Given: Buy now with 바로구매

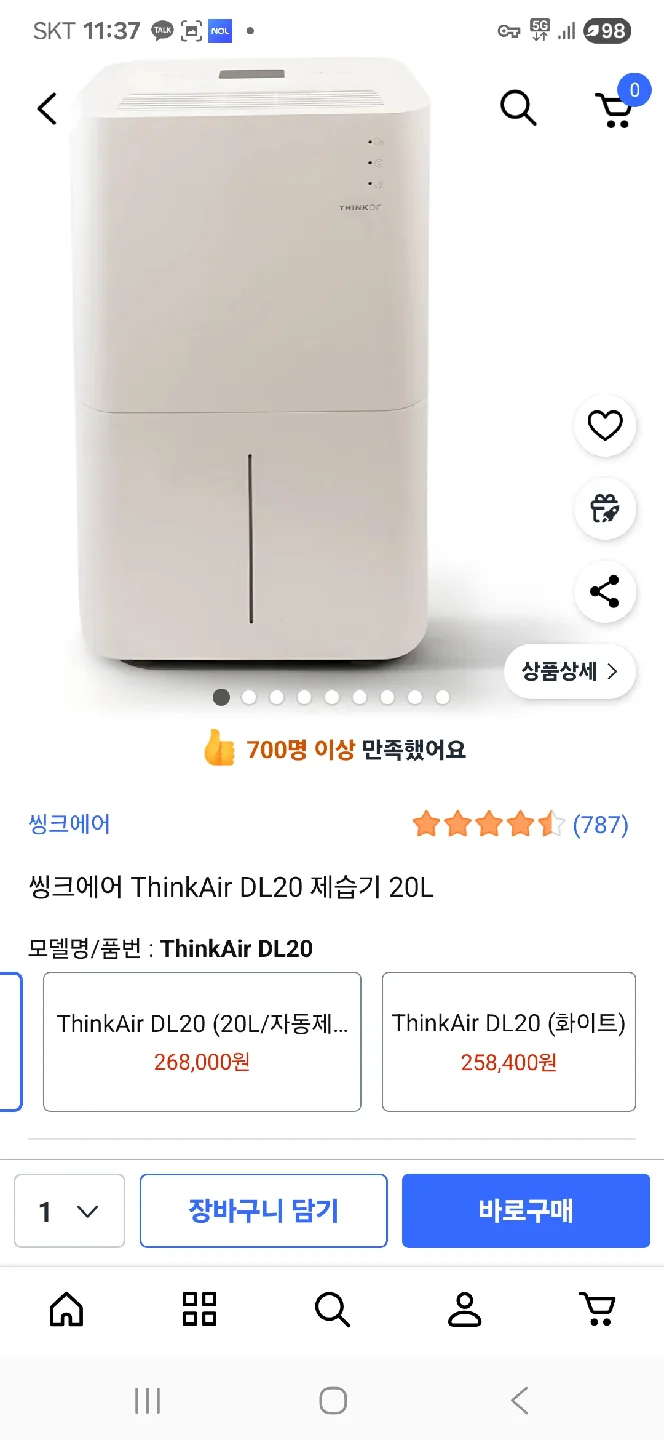Looking at the screenshot, I should tap(525, 1211).
